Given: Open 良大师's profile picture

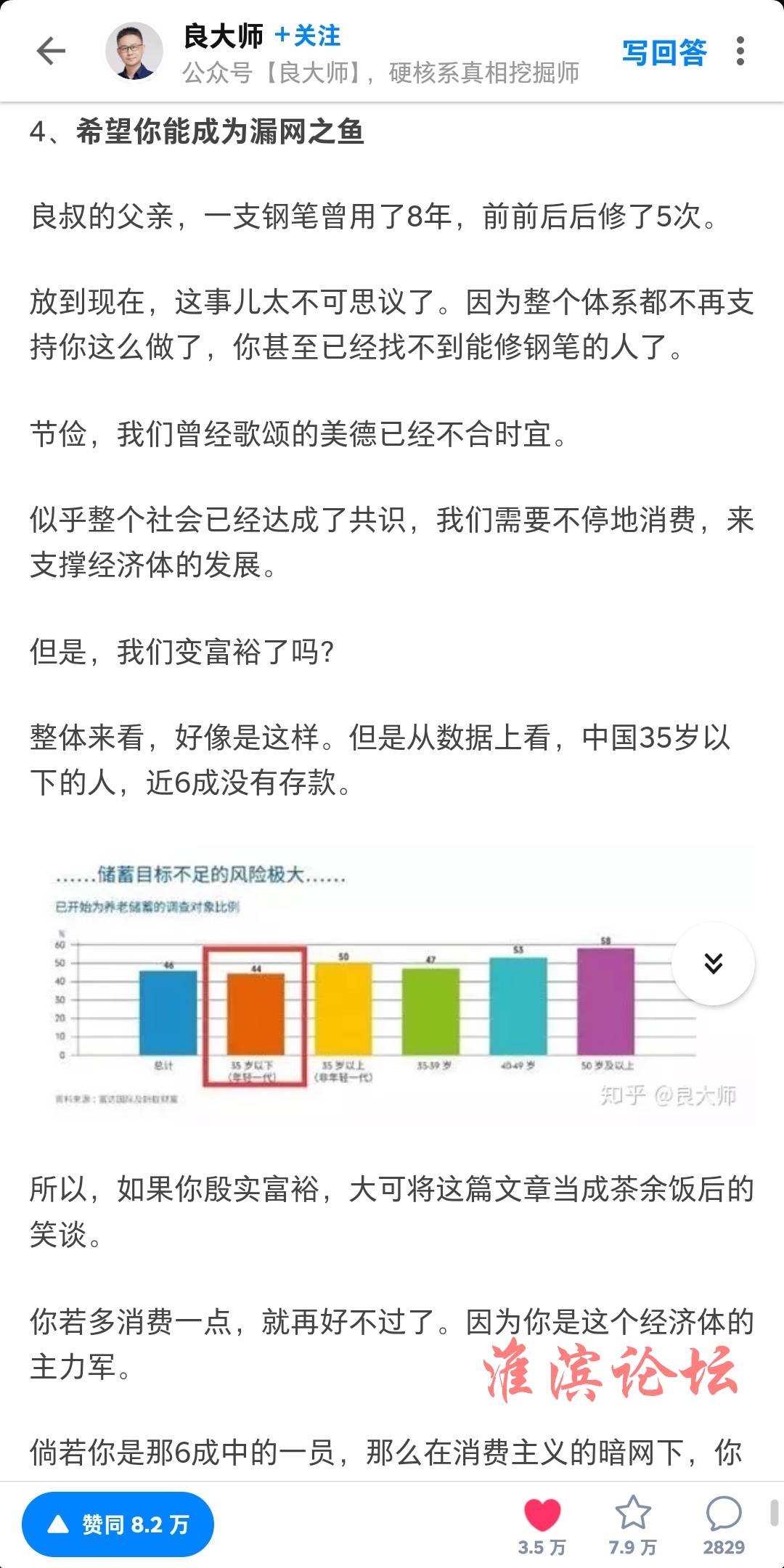Looking at the screenshot, I should [134, 51].
